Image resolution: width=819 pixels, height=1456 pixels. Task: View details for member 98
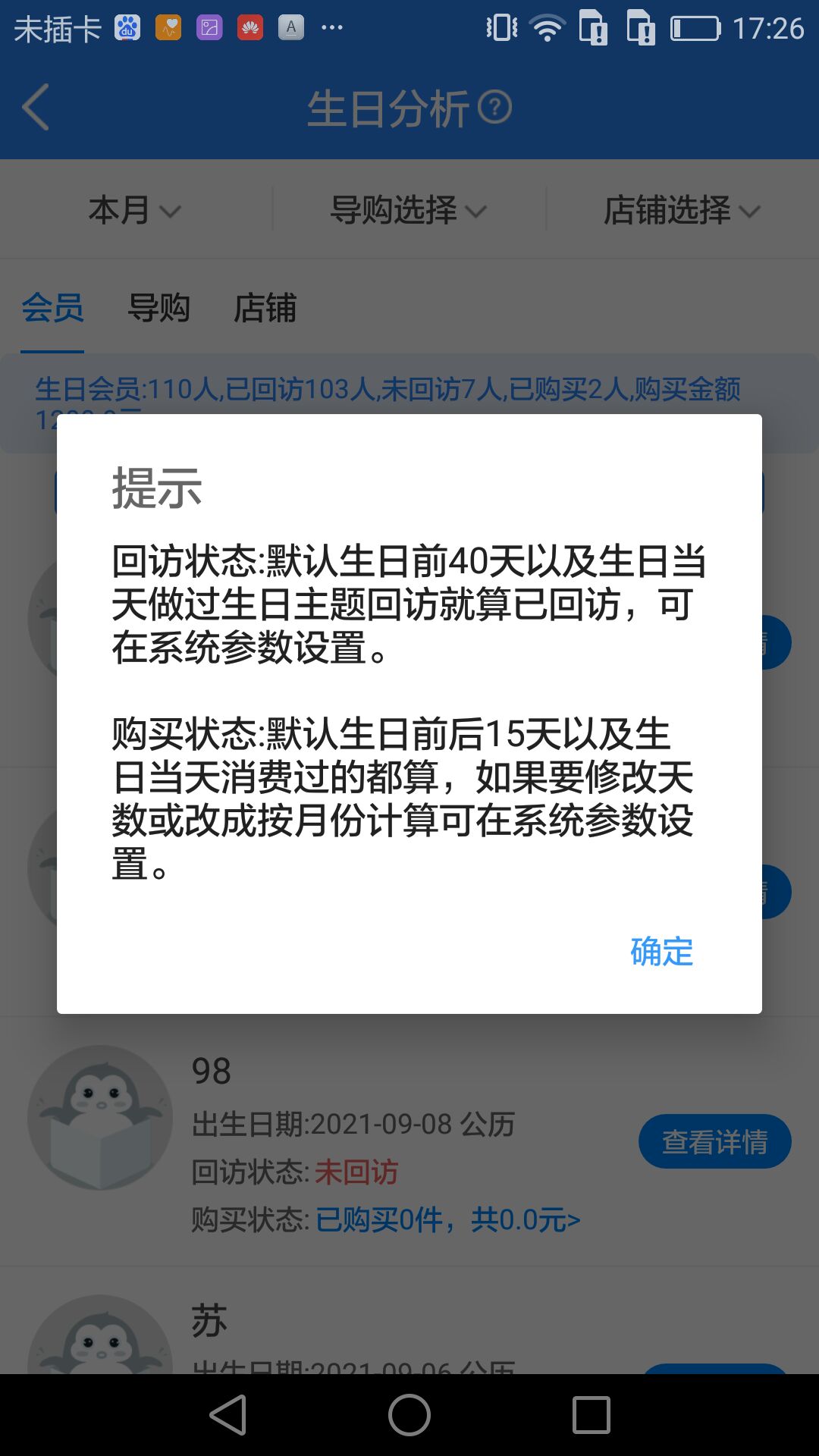point(714,1141)
